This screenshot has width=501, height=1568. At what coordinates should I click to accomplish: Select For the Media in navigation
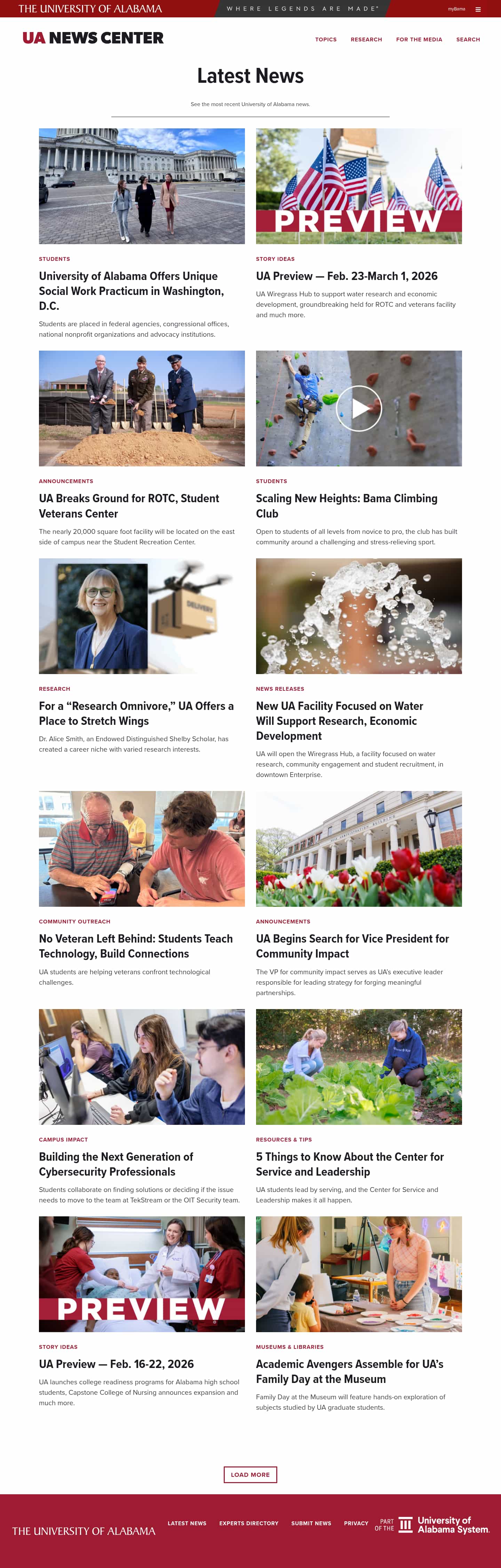click(419, 40)
